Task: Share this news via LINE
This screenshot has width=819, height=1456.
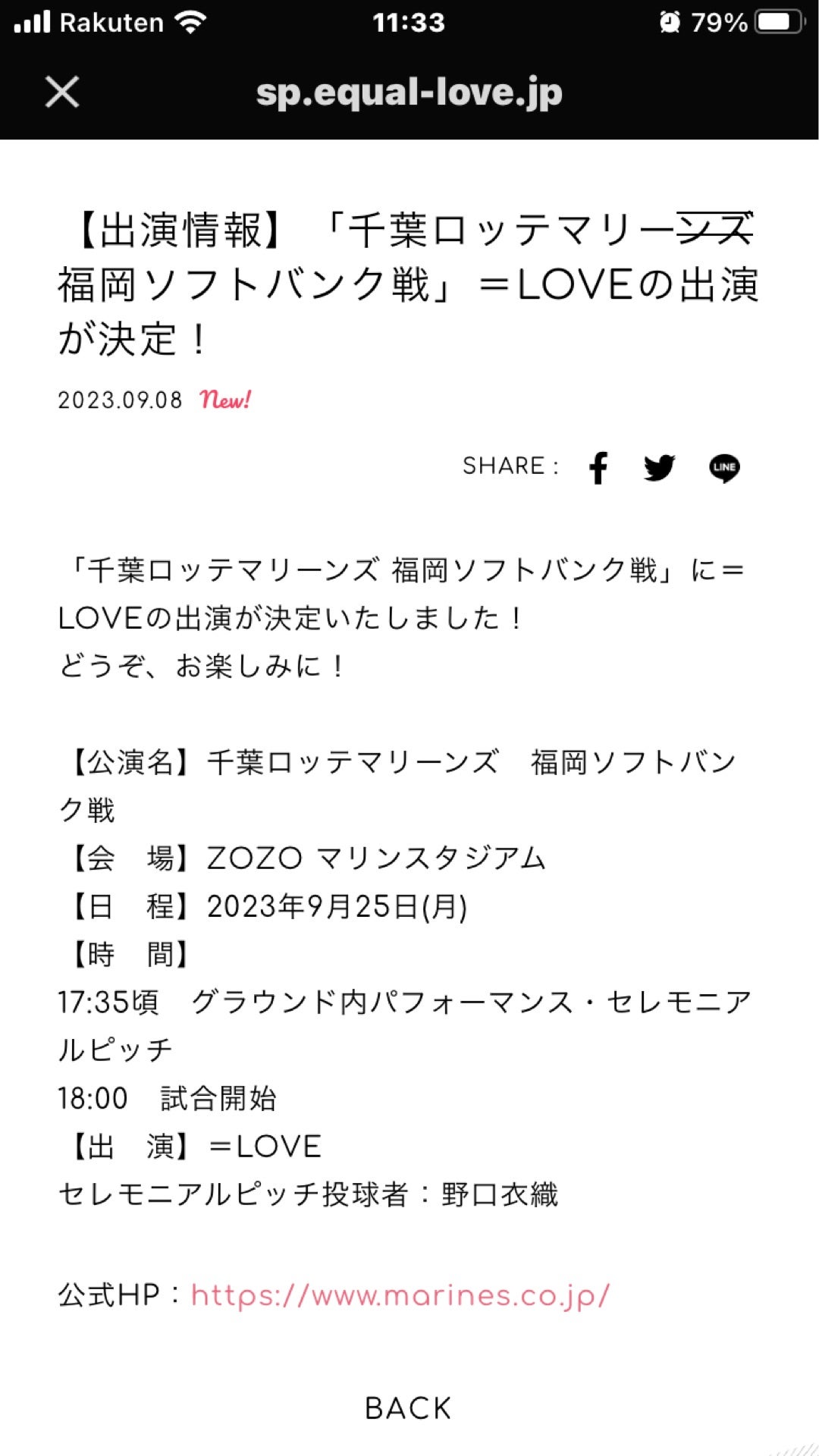Action: tap(724, 468)
